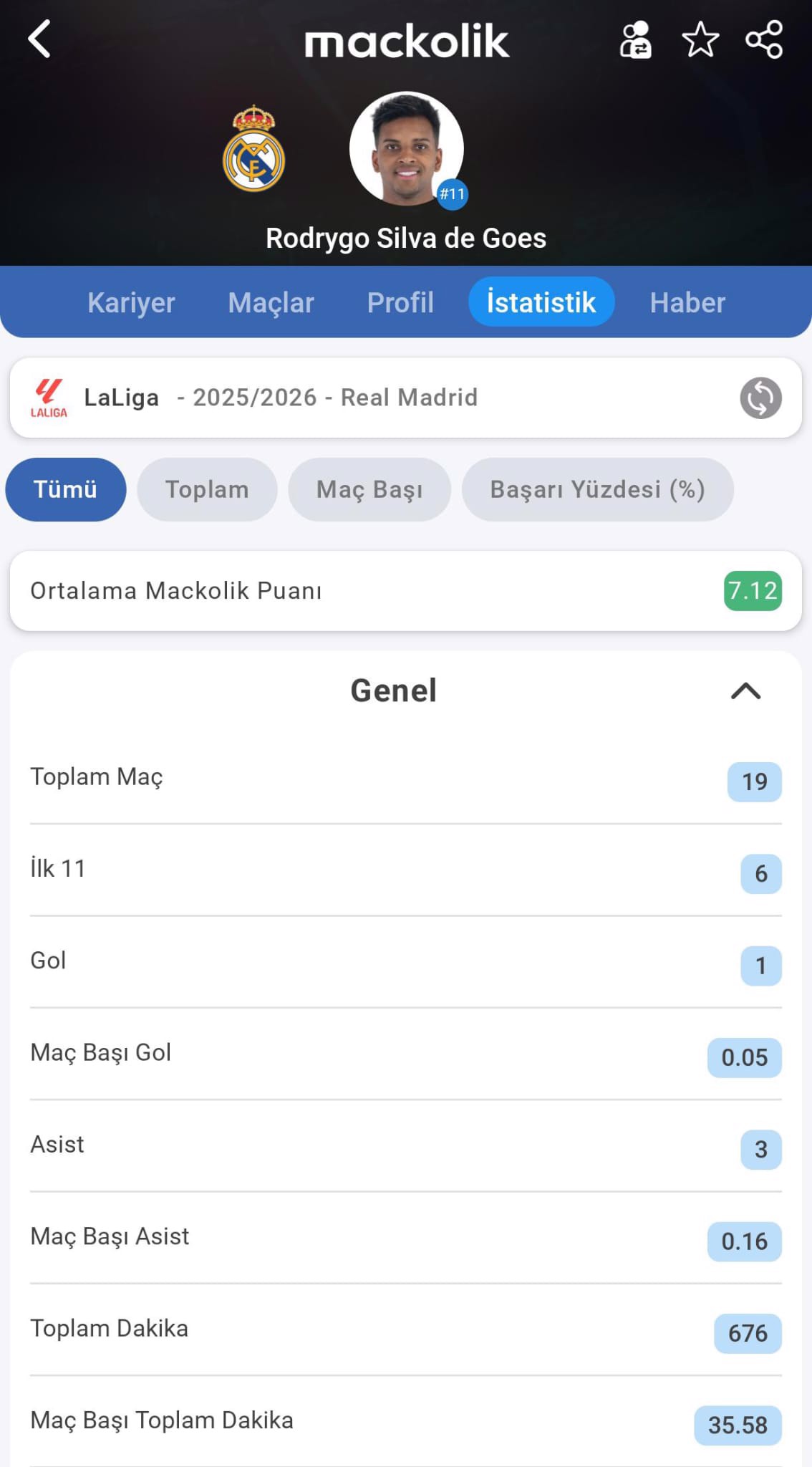Select the Tümü filter chip

tap(65, 489)
